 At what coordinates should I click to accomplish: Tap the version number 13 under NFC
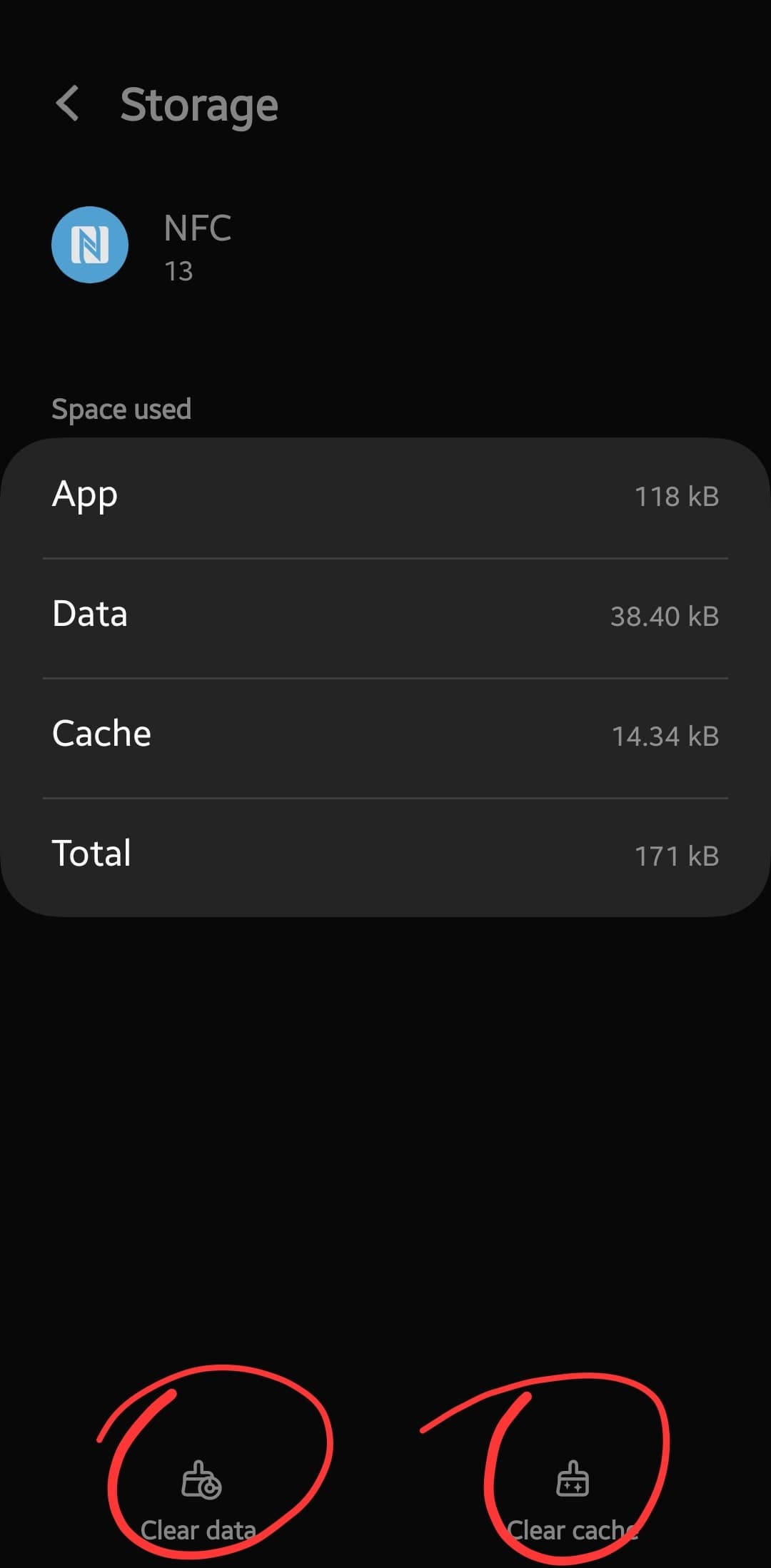point(178,272)
